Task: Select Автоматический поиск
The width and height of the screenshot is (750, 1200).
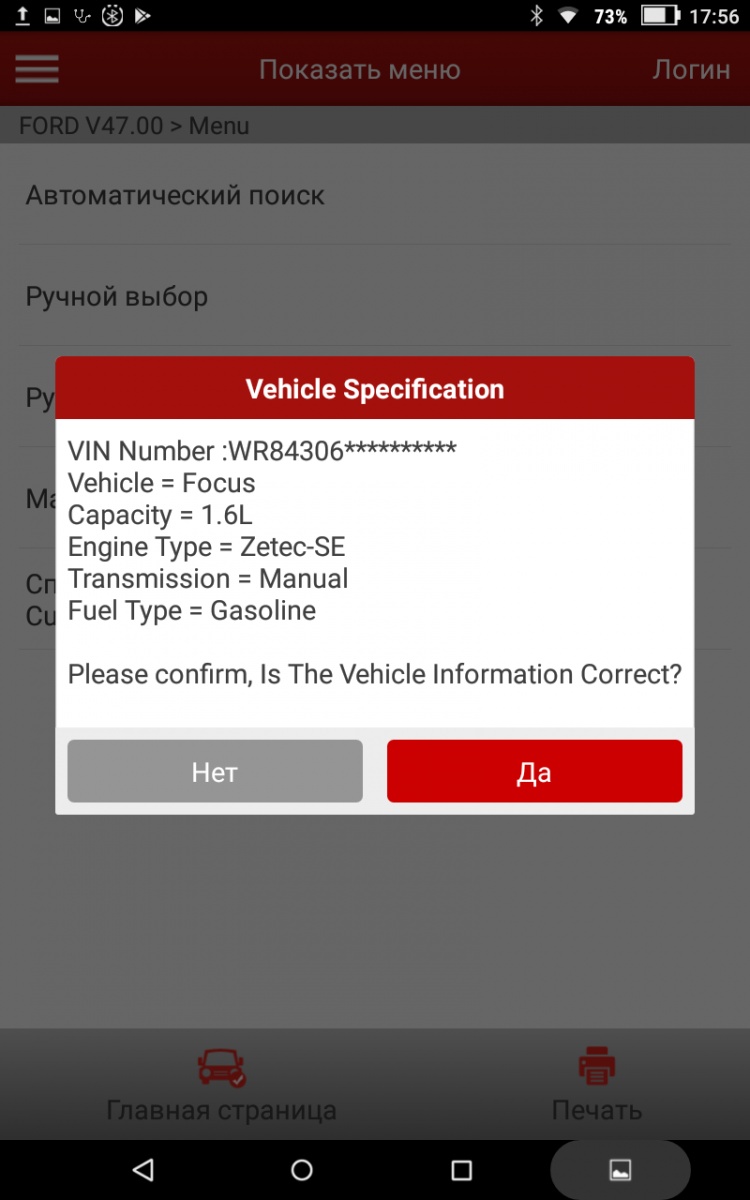Action: pos(175,195)
